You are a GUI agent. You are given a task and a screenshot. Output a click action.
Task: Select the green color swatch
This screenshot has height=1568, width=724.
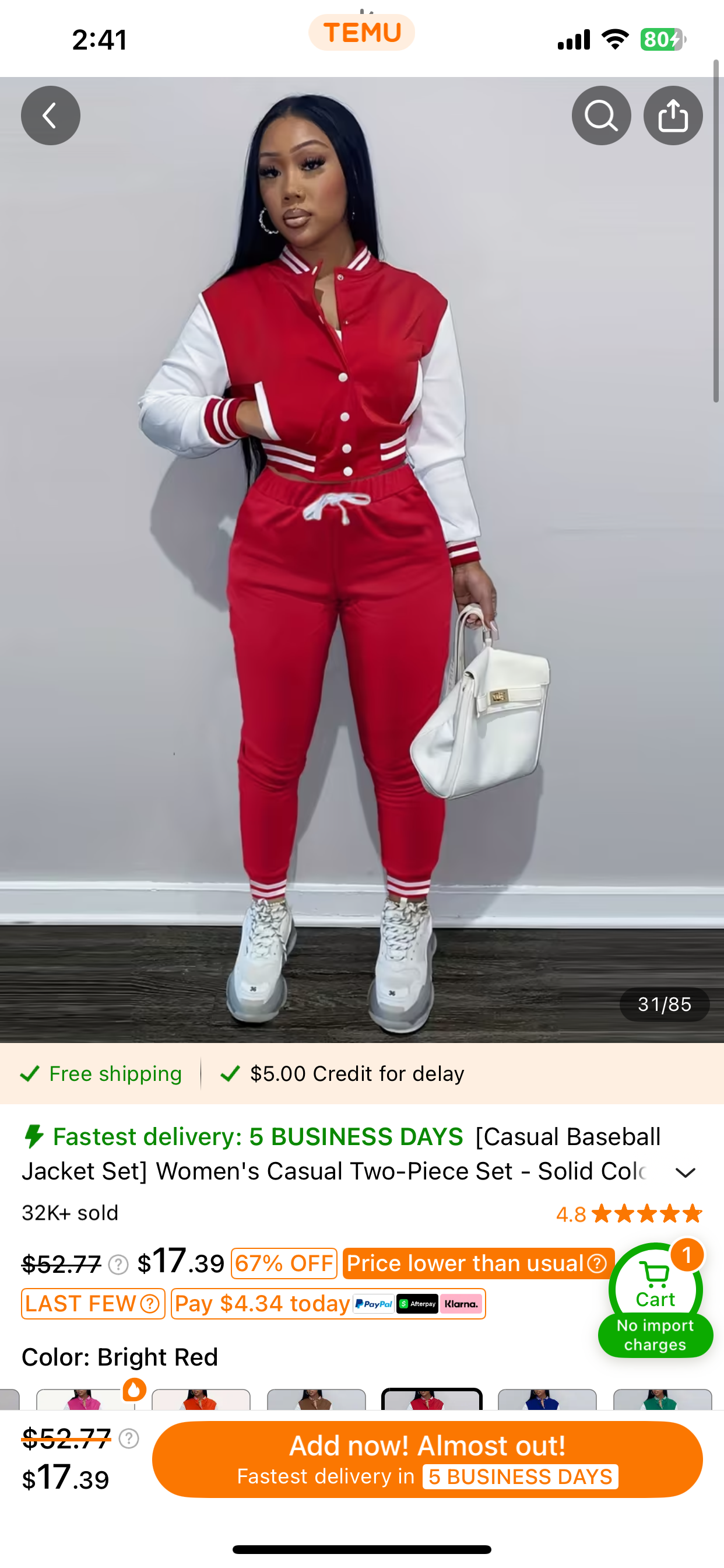[x=662, y=1400]
